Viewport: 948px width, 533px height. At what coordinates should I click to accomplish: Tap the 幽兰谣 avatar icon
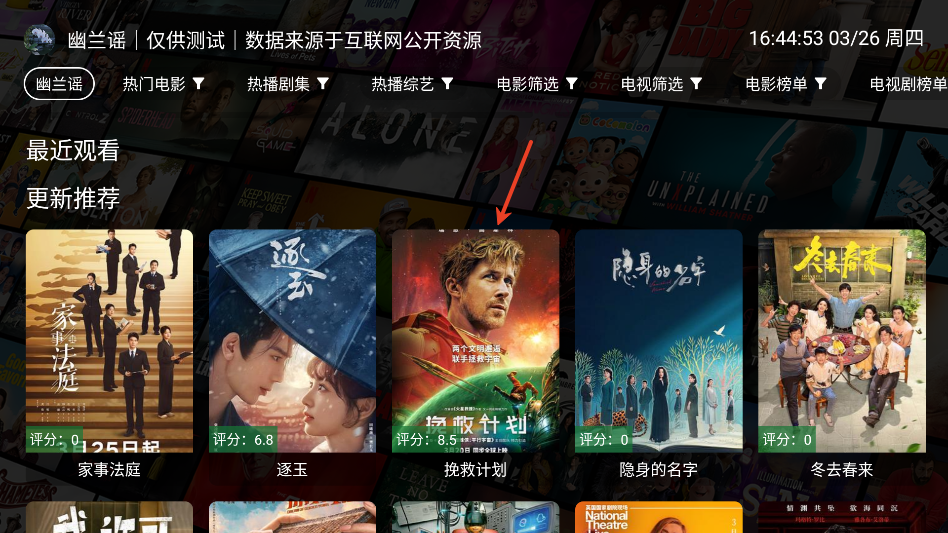point(39,40)
